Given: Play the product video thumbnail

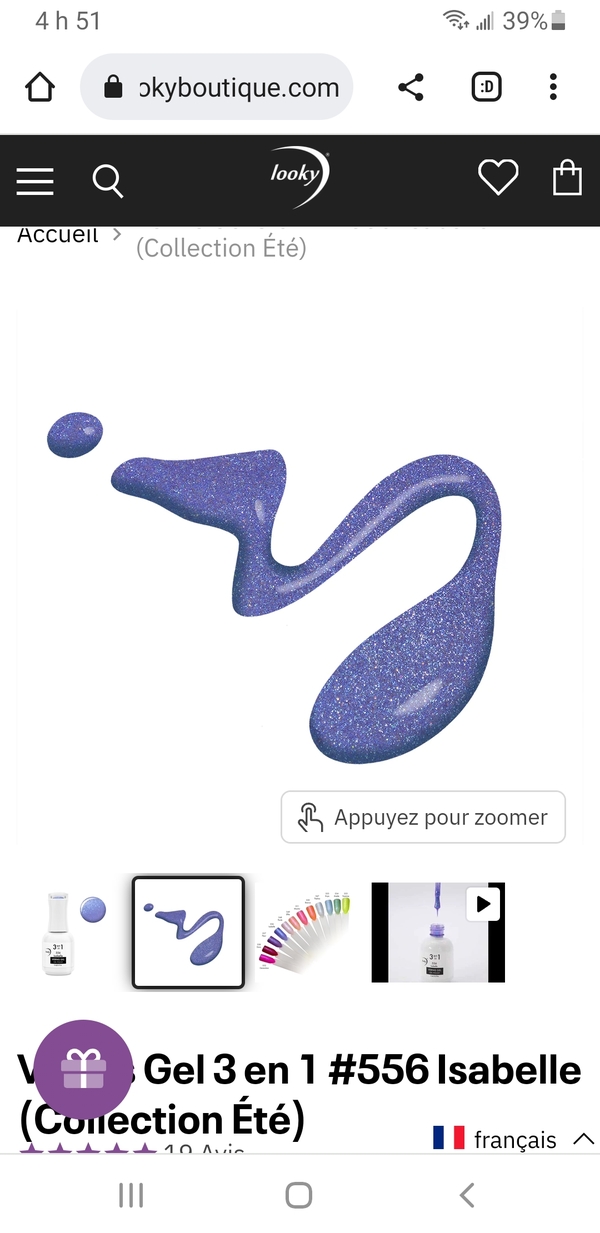Looking at the screenshot, I should pos(438,932).
